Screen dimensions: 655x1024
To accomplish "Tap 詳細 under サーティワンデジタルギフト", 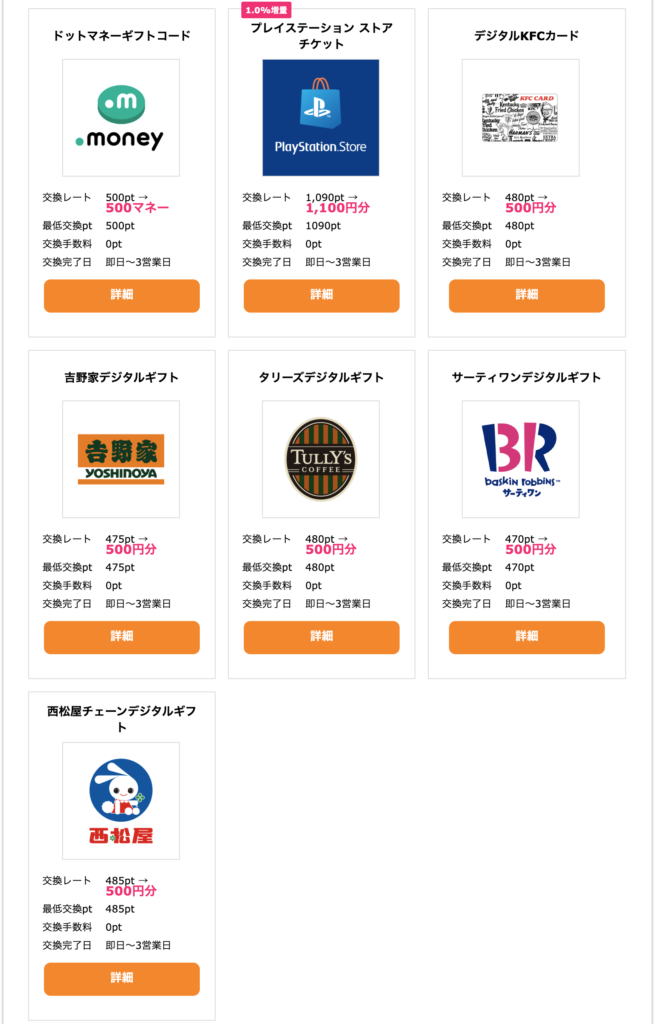I will coord(526,637).
